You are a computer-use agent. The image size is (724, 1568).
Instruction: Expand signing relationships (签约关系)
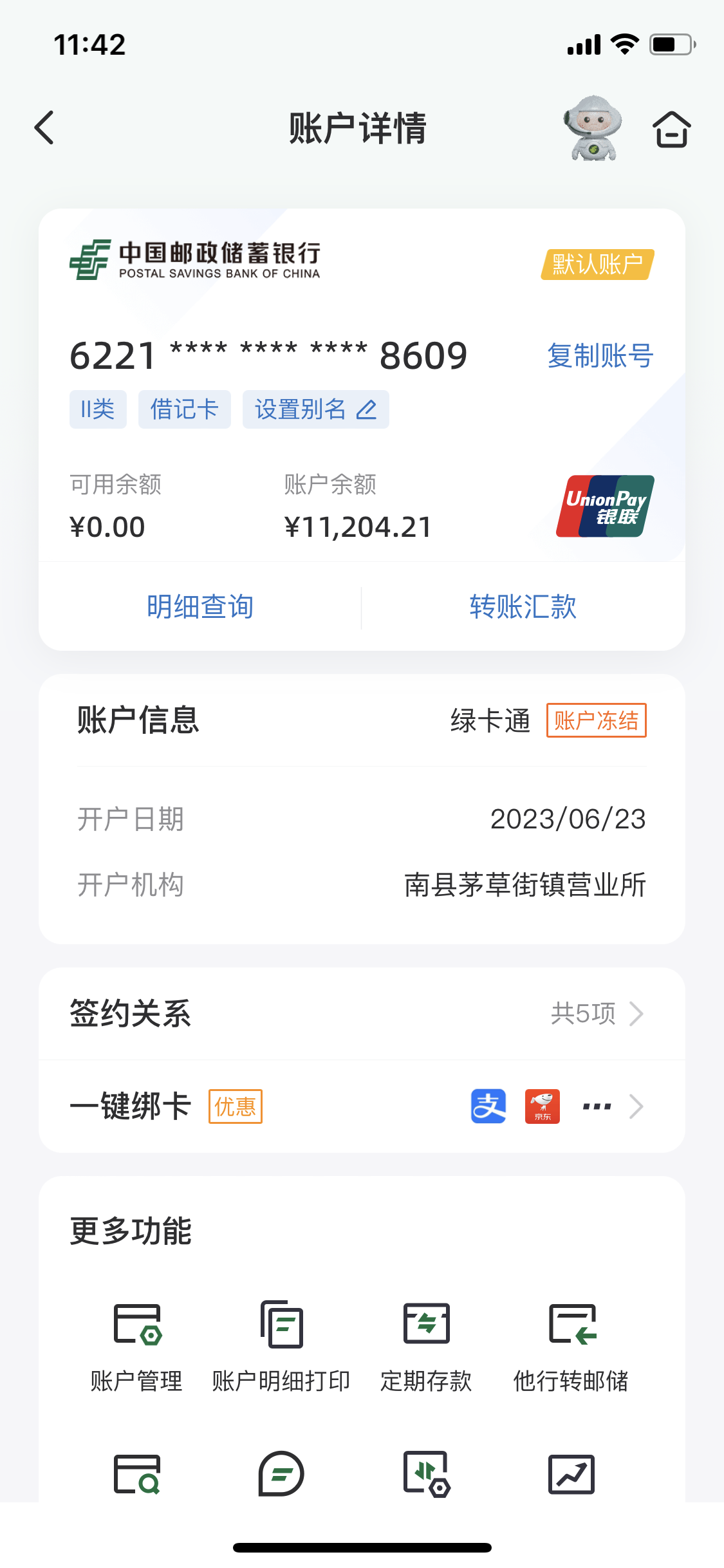pyautogui.click(x=597, y=1014)
